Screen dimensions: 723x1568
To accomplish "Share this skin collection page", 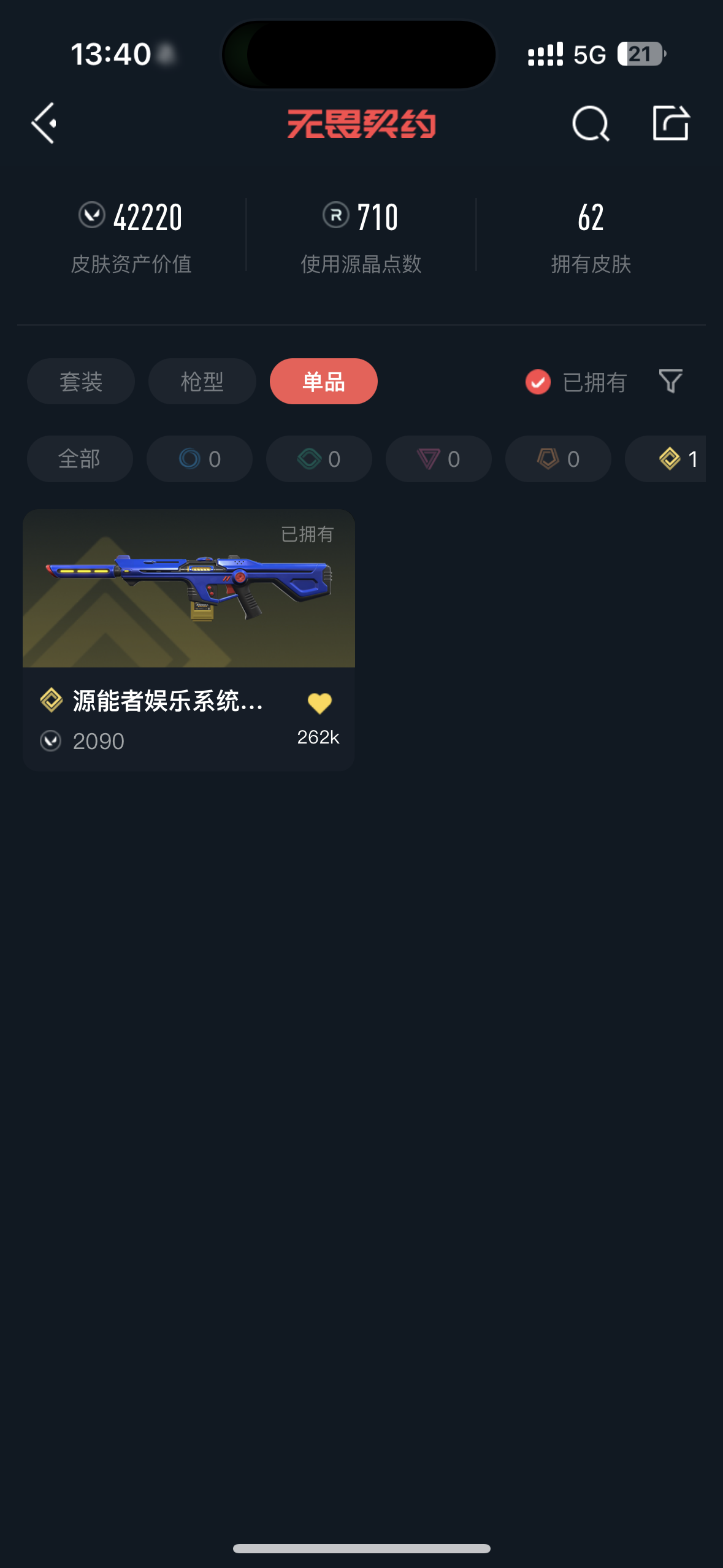I will pyautogui.click(x=670, y=123).
